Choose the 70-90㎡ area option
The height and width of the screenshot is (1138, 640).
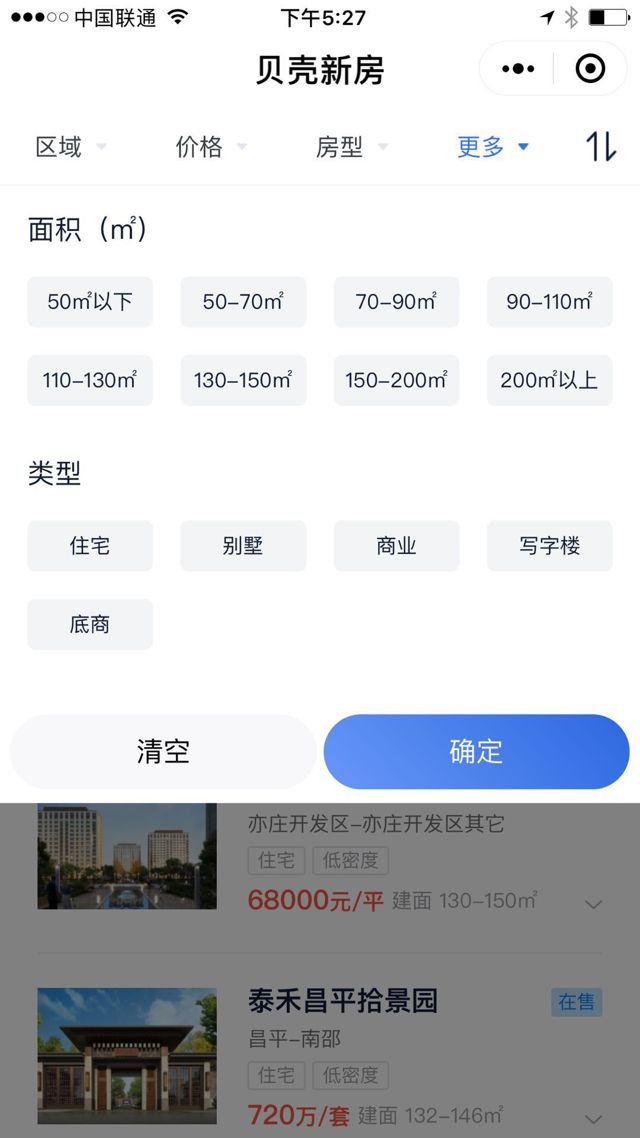point(396,302)
